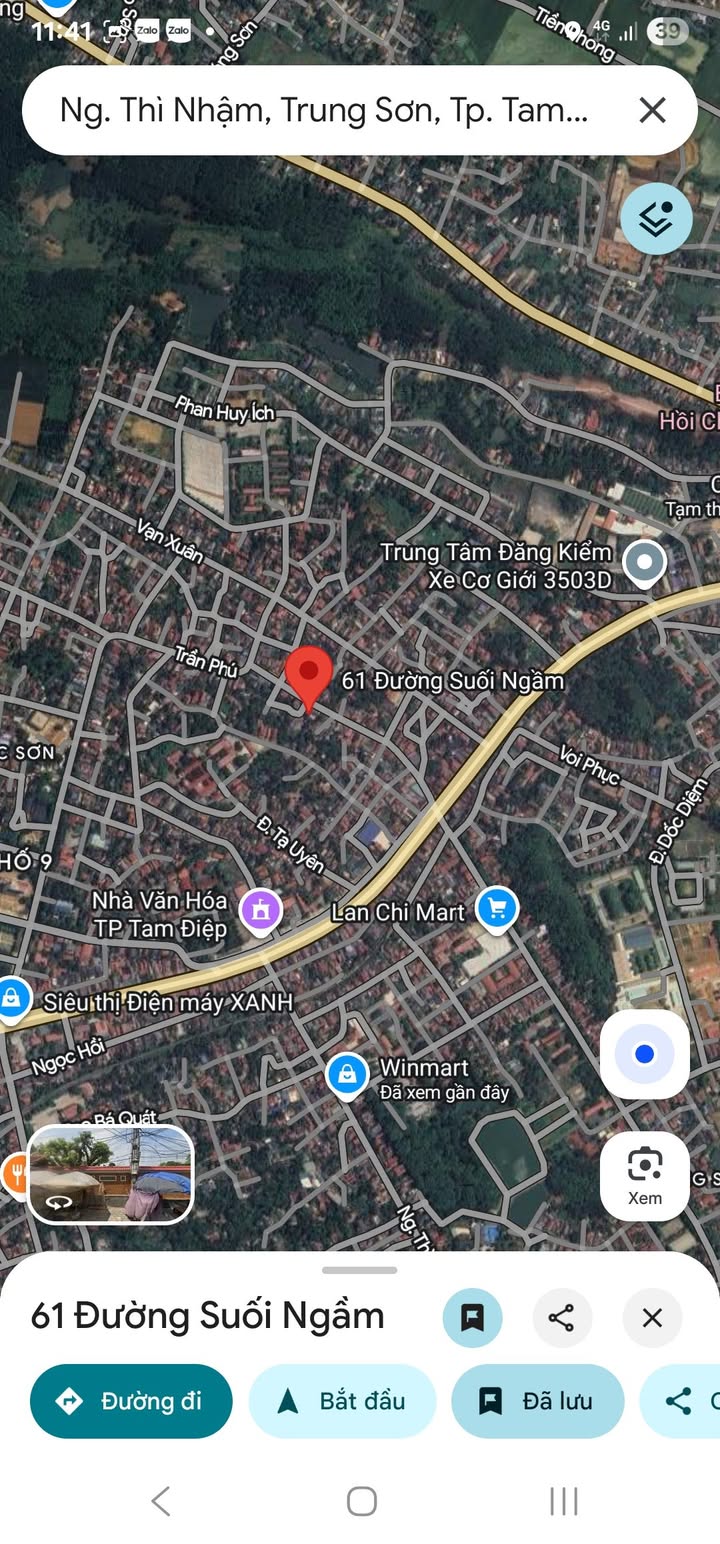The height and width of the screenshot is (1544, 720).
Task: Get directions with Đường đi
Action: tap(131, 1401)
